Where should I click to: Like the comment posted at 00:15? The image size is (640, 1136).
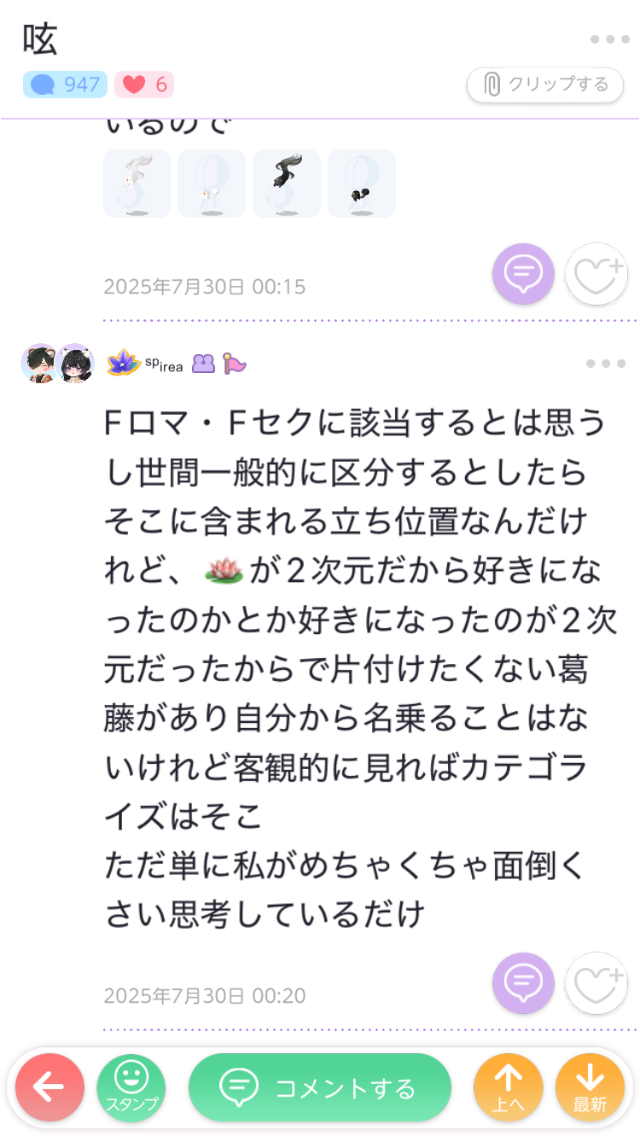pyautogui.click(x=596, y=274)
